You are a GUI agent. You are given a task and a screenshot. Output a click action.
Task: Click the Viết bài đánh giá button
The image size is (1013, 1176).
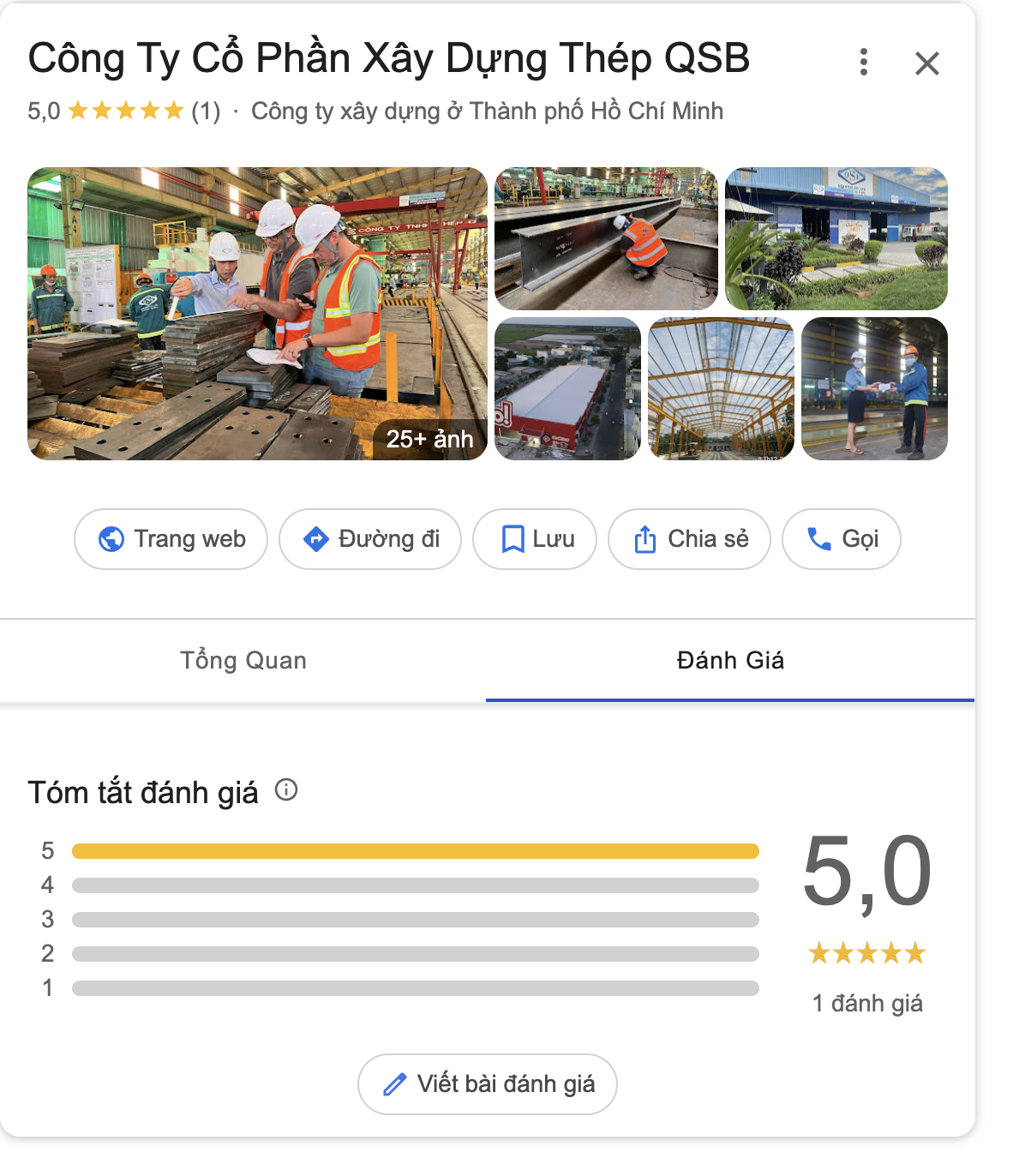click(x=487, y=1084)
